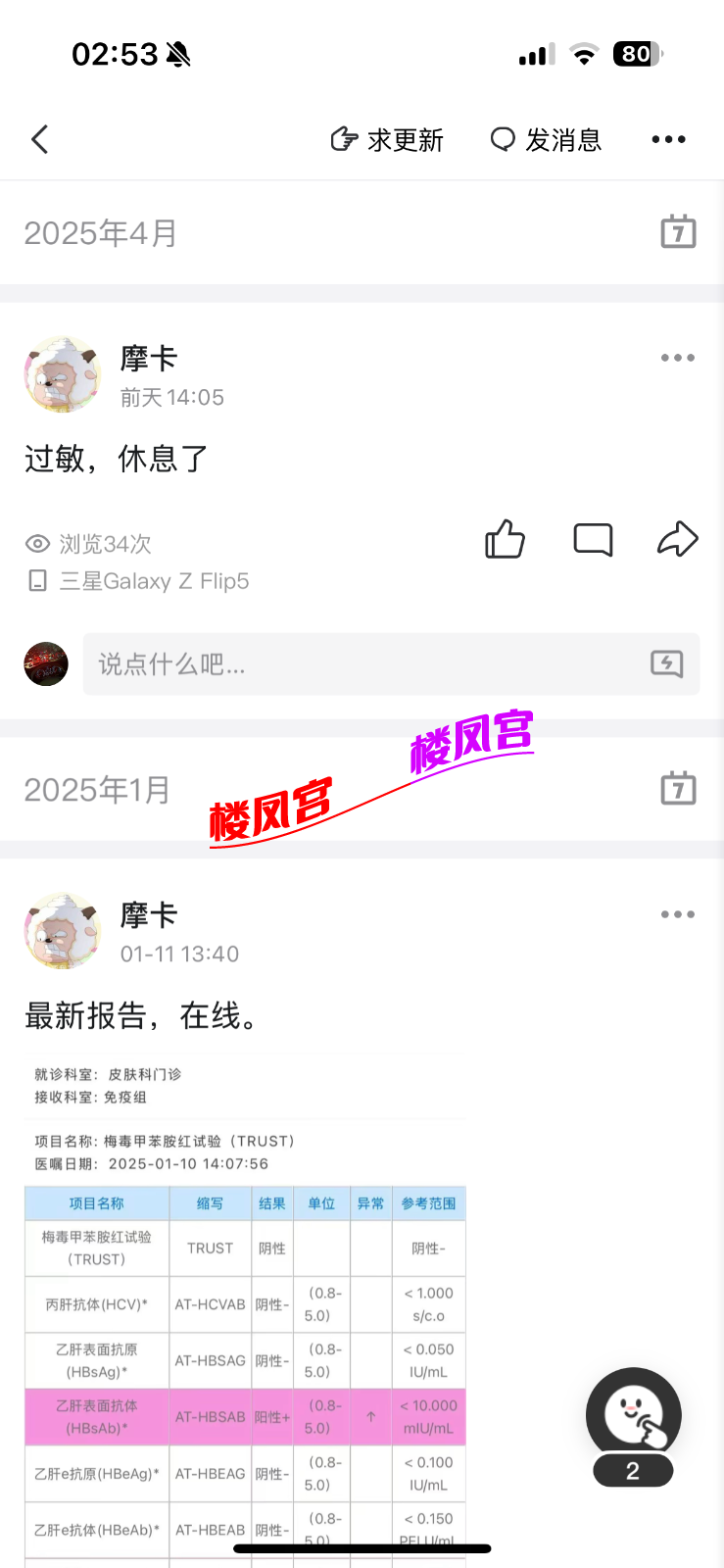724x1568 pixels.
Task: Tap the 求更新 button
Action: pyautogui.click(x=387, y=140)
